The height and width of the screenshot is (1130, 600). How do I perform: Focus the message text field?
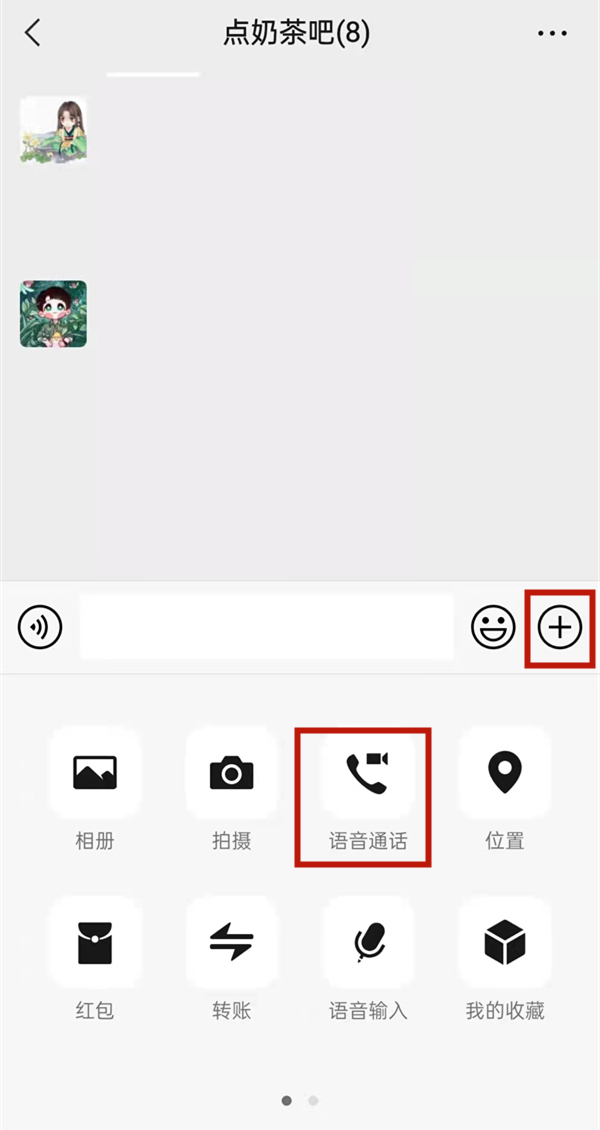(266, 628)
